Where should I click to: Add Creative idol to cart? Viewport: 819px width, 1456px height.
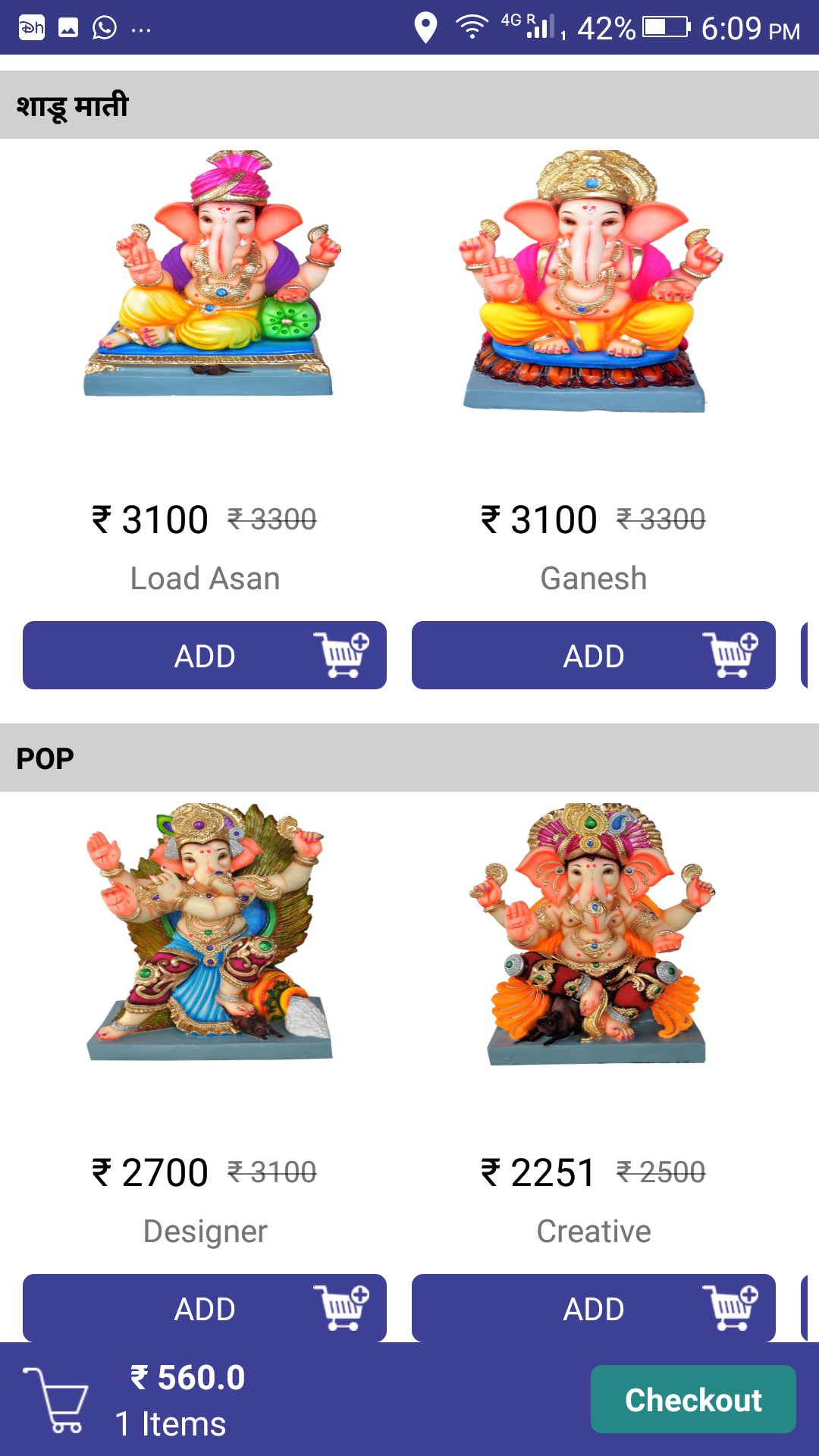593,1308
